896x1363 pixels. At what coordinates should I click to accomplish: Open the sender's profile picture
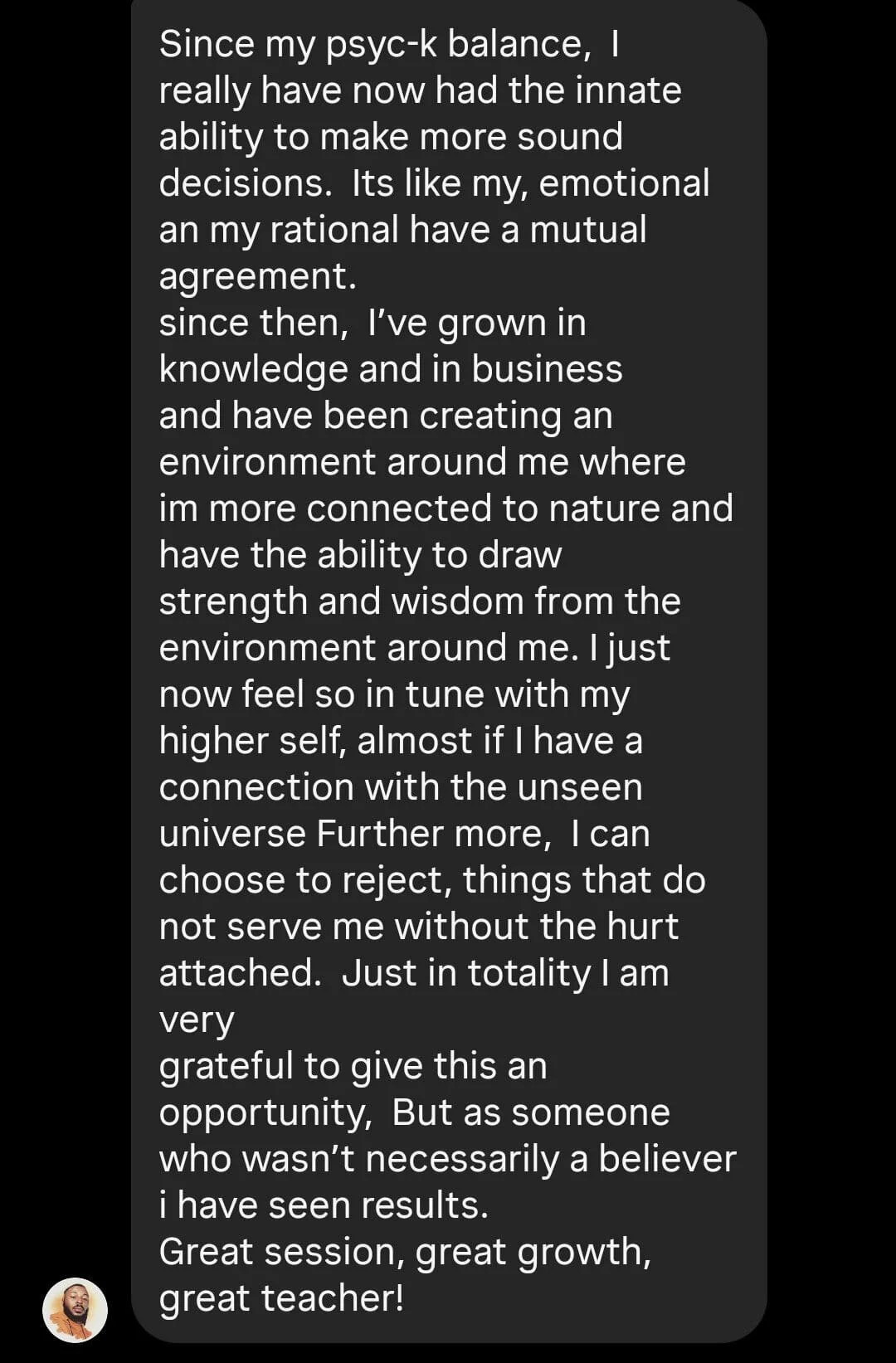tap(75, 1310)
